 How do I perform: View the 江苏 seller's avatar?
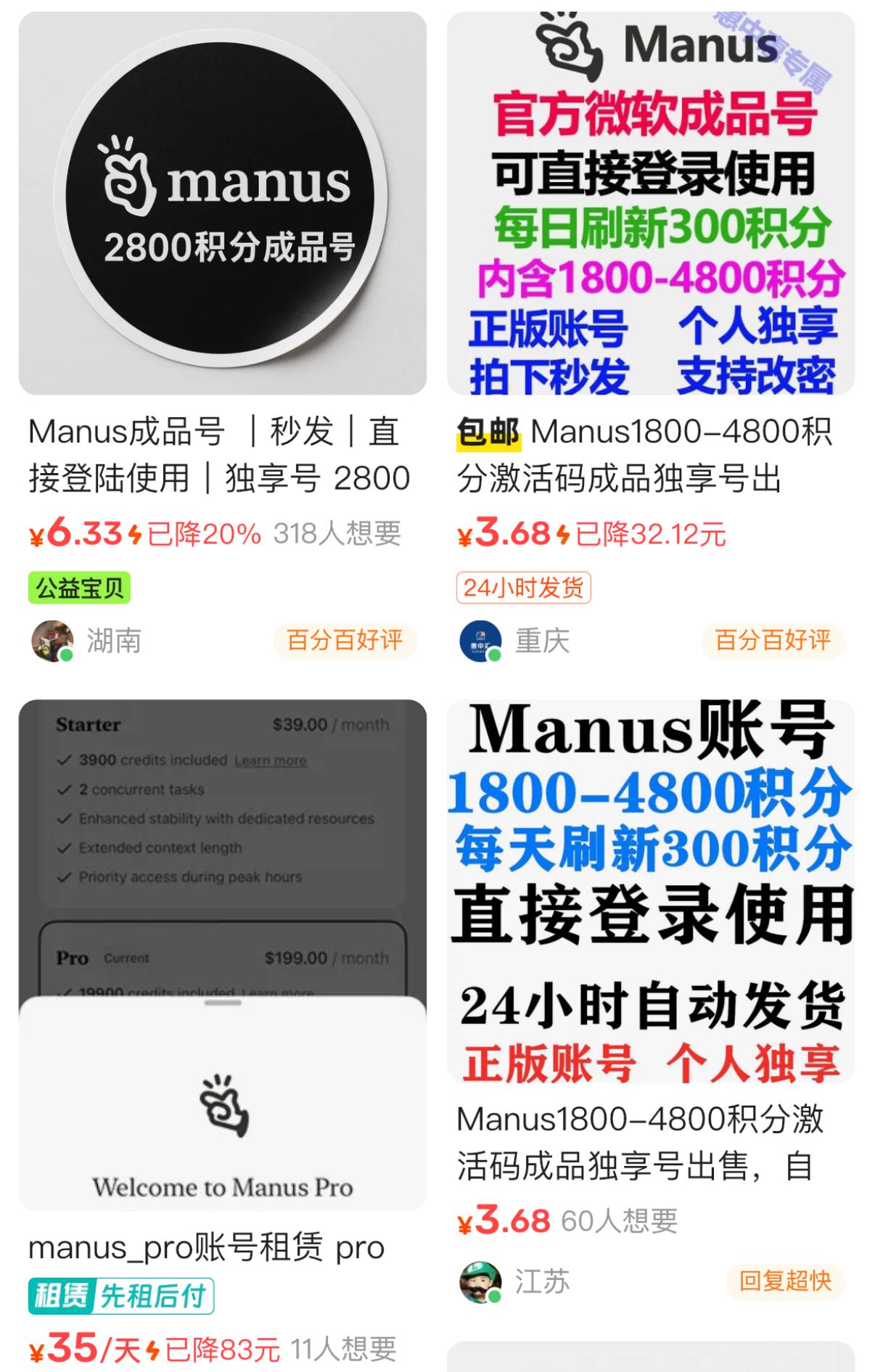pos(480,1282)
